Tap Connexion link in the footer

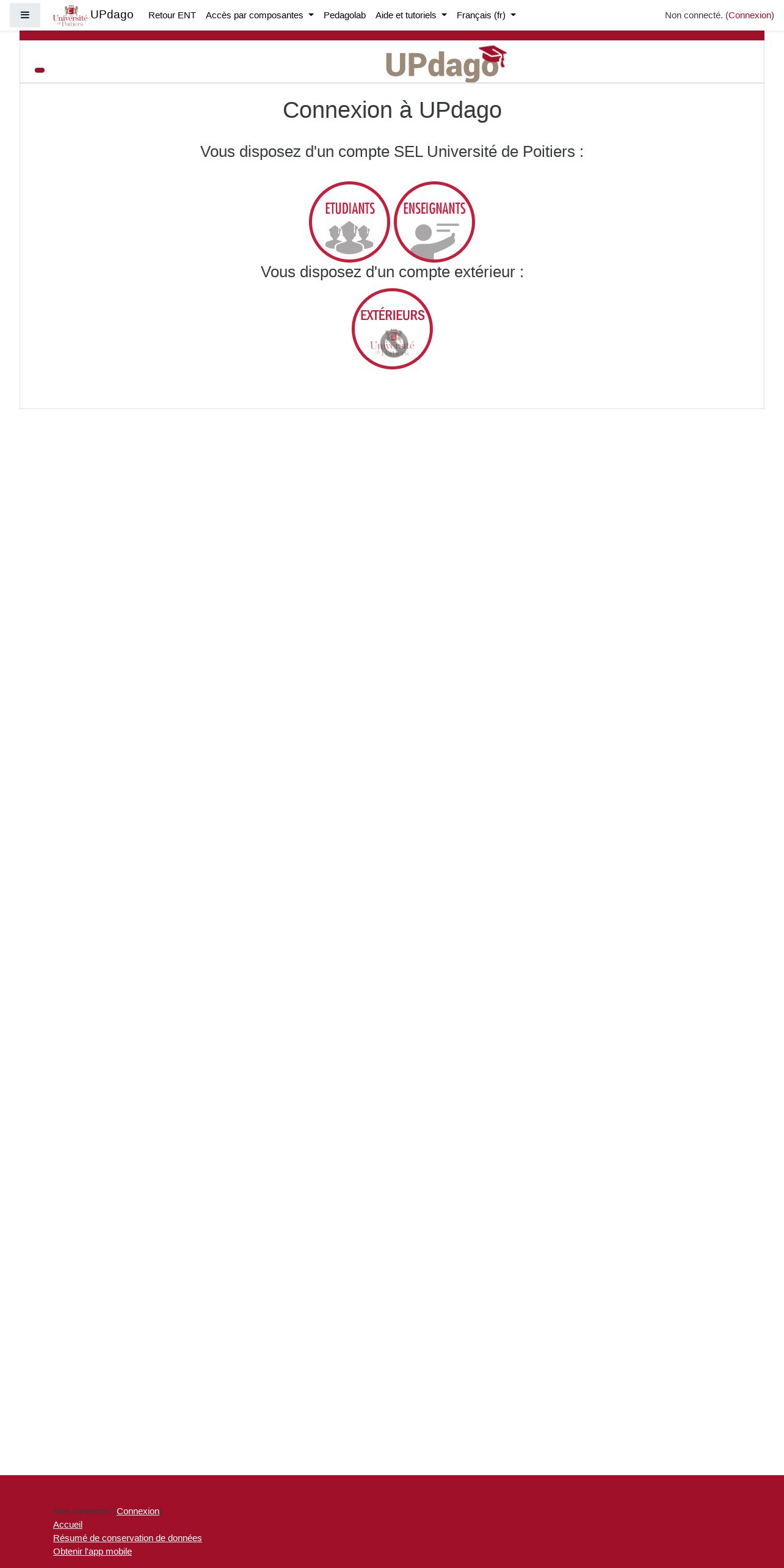point(138,1511)
